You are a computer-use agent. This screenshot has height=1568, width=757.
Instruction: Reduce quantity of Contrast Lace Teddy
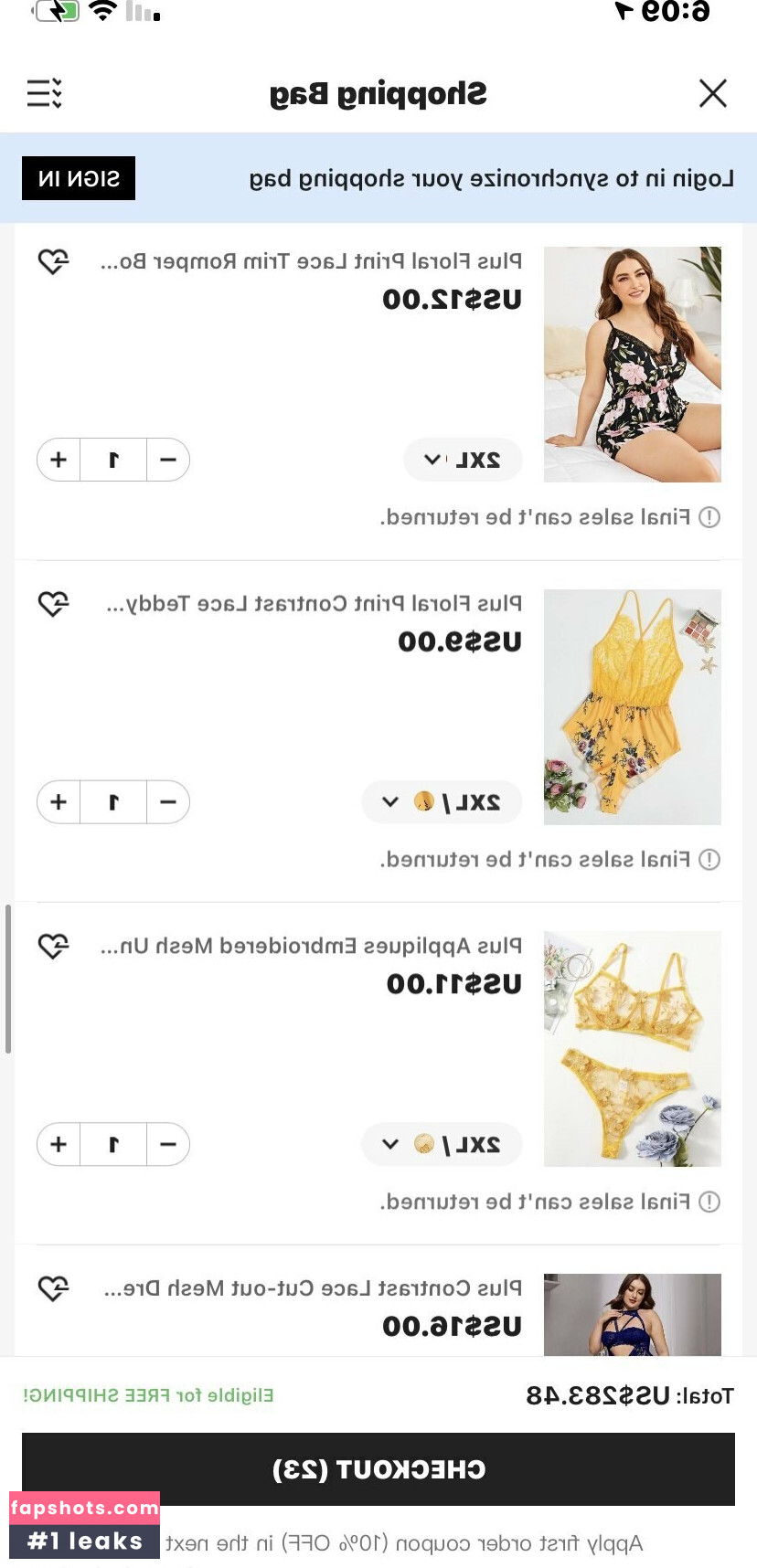[x=168, y=802]
